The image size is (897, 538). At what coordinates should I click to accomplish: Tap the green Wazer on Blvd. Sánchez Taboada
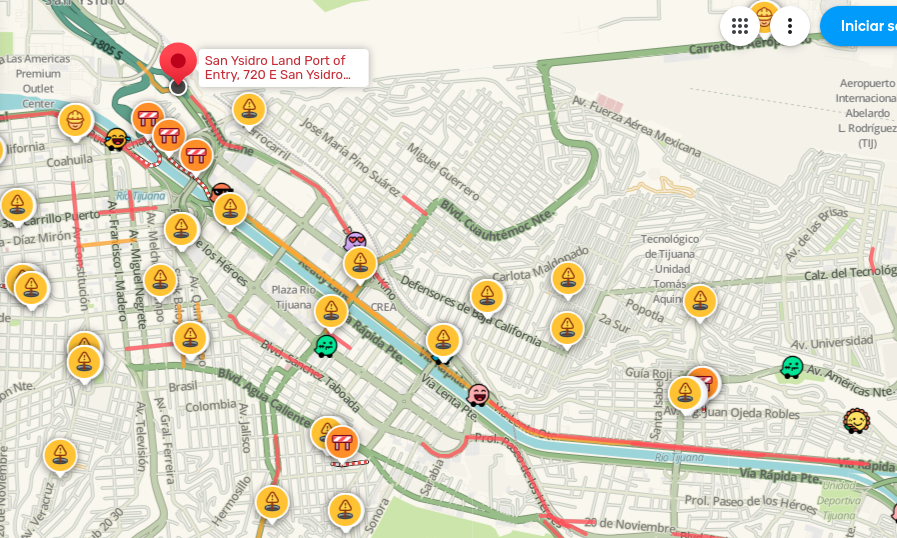[x=326, y=346]
